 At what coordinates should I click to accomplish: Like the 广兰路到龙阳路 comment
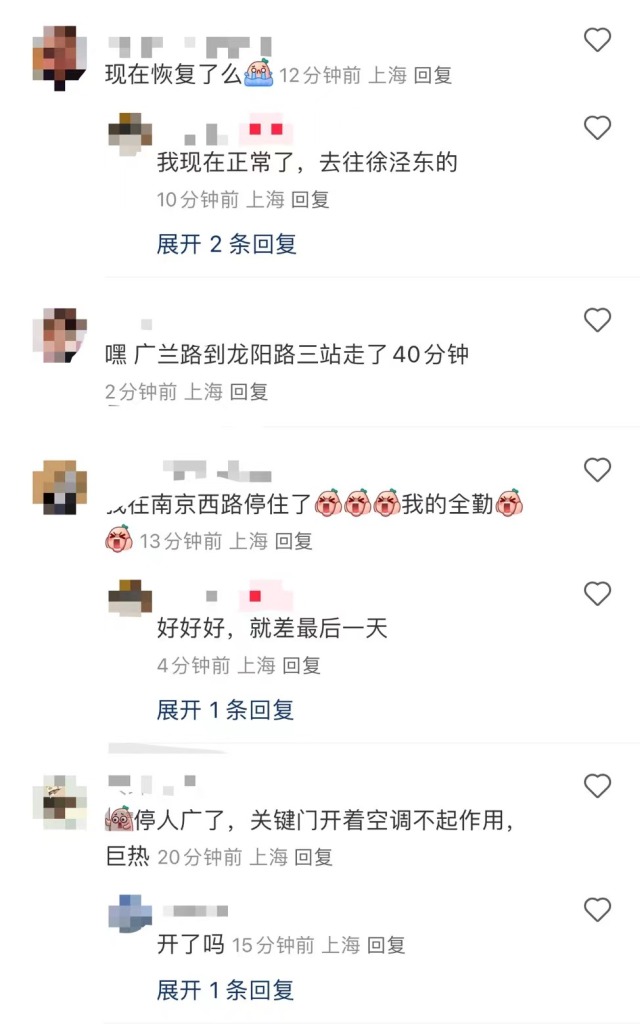point(597,320)
